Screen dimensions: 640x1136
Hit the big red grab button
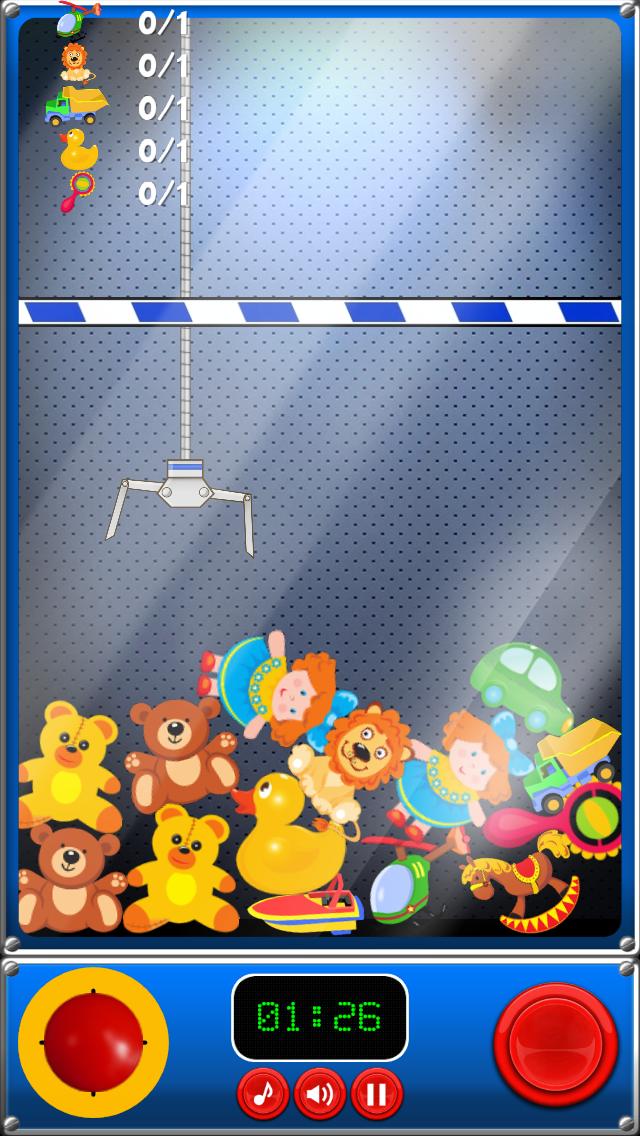[x=555, y=1044]
